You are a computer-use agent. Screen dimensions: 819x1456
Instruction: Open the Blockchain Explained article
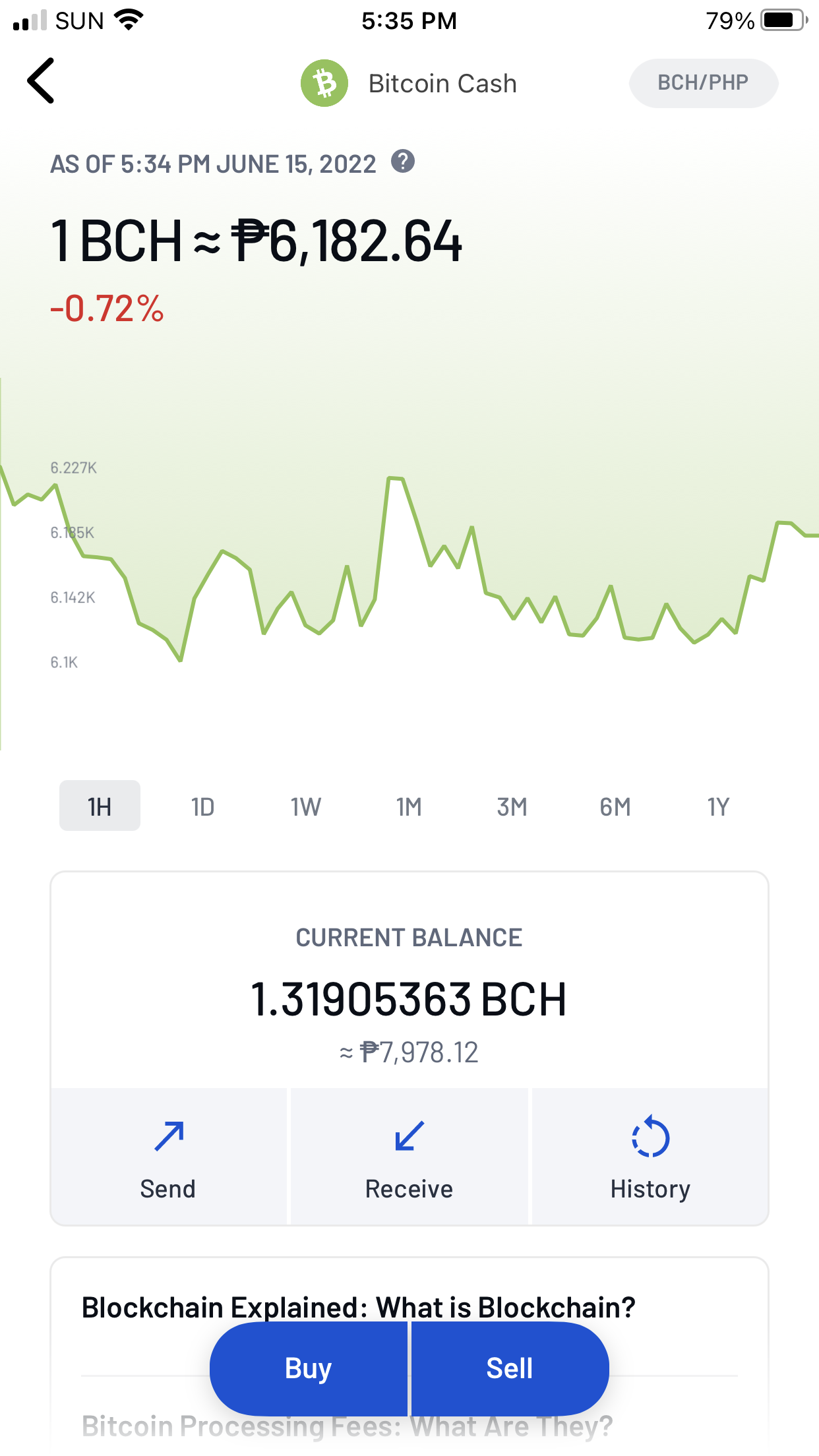358,1308
